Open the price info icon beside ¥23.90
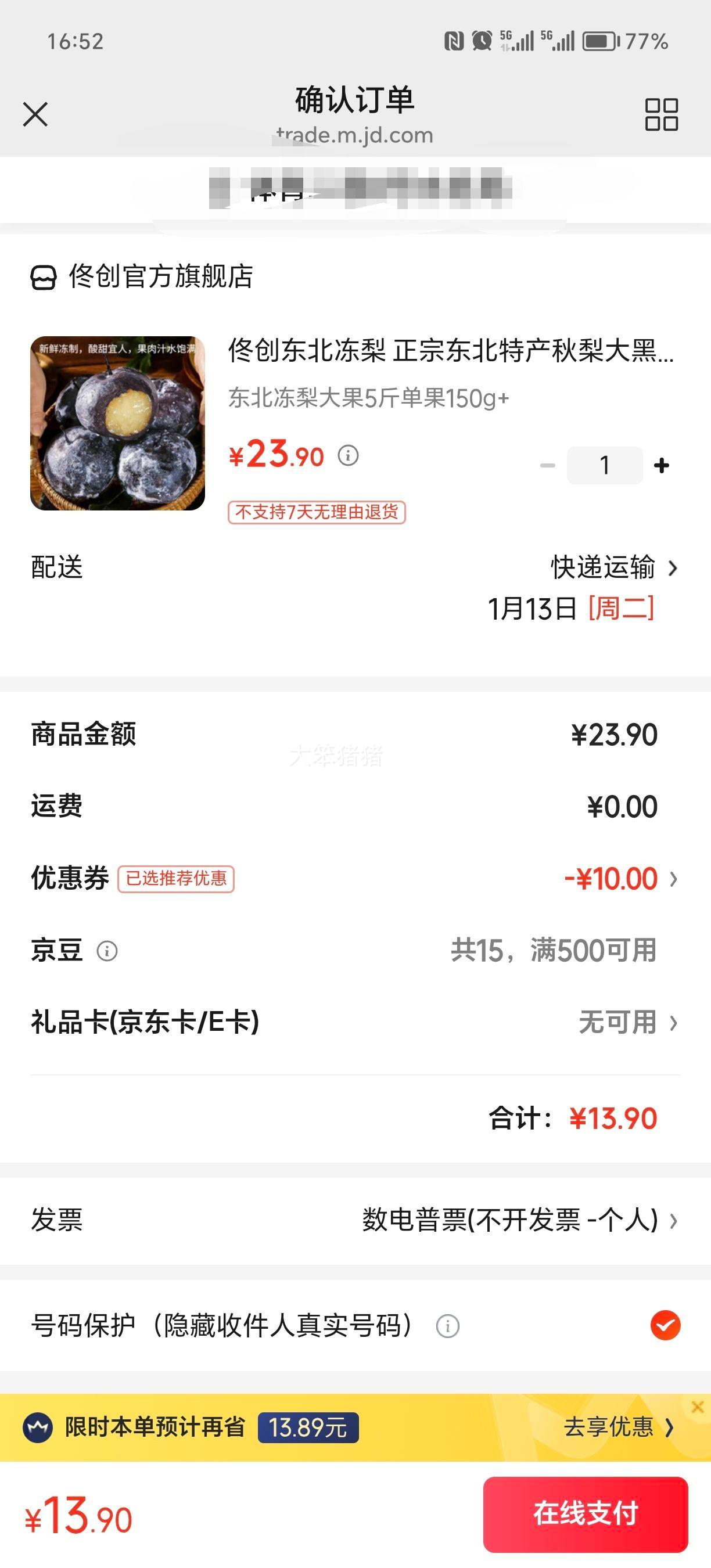 point(349,456)
